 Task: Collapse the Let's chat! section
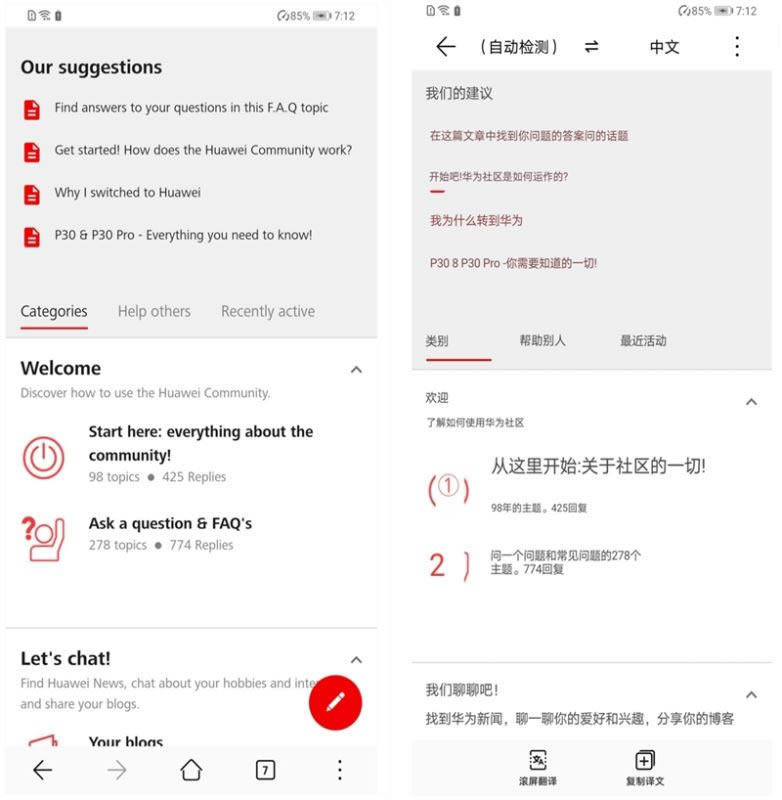point(356,660)
